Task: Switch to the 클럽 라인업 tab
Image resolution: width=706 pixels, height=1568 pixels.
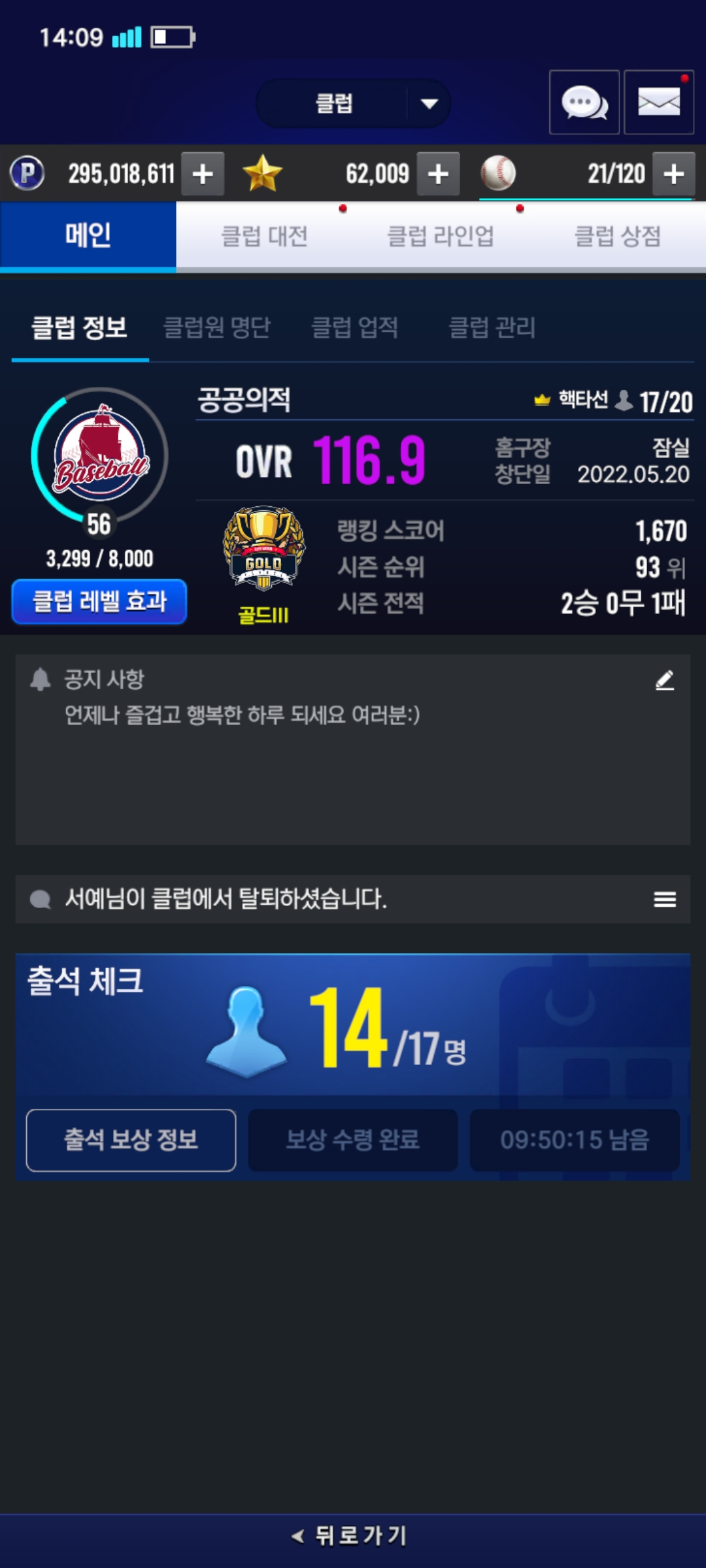Action: point(441,237)
